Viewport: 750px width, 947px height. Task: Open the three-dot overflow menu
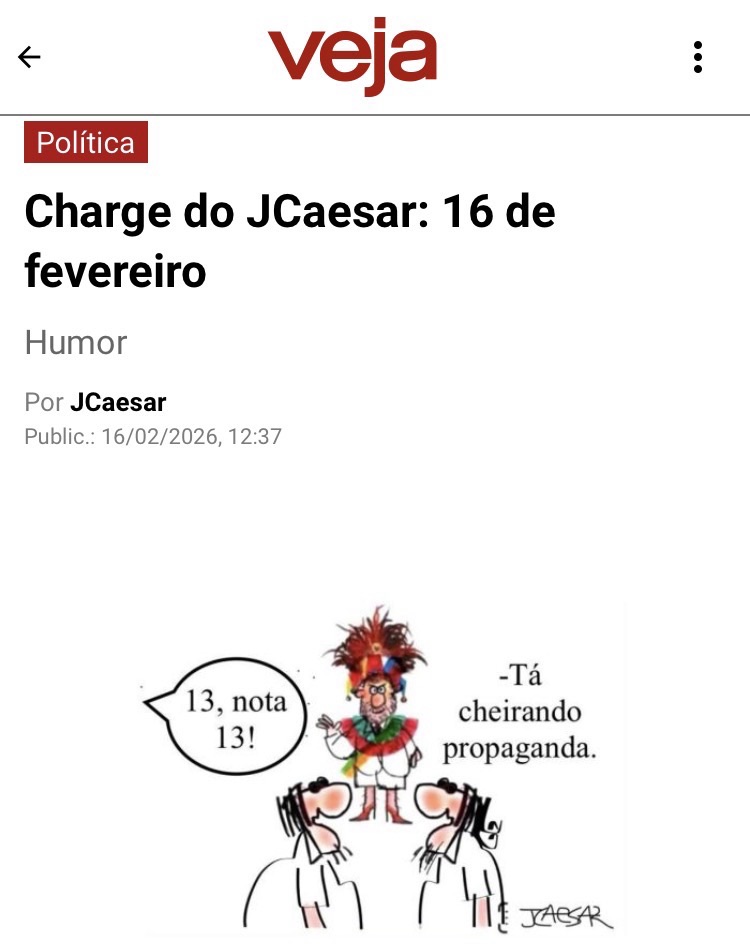698,57
